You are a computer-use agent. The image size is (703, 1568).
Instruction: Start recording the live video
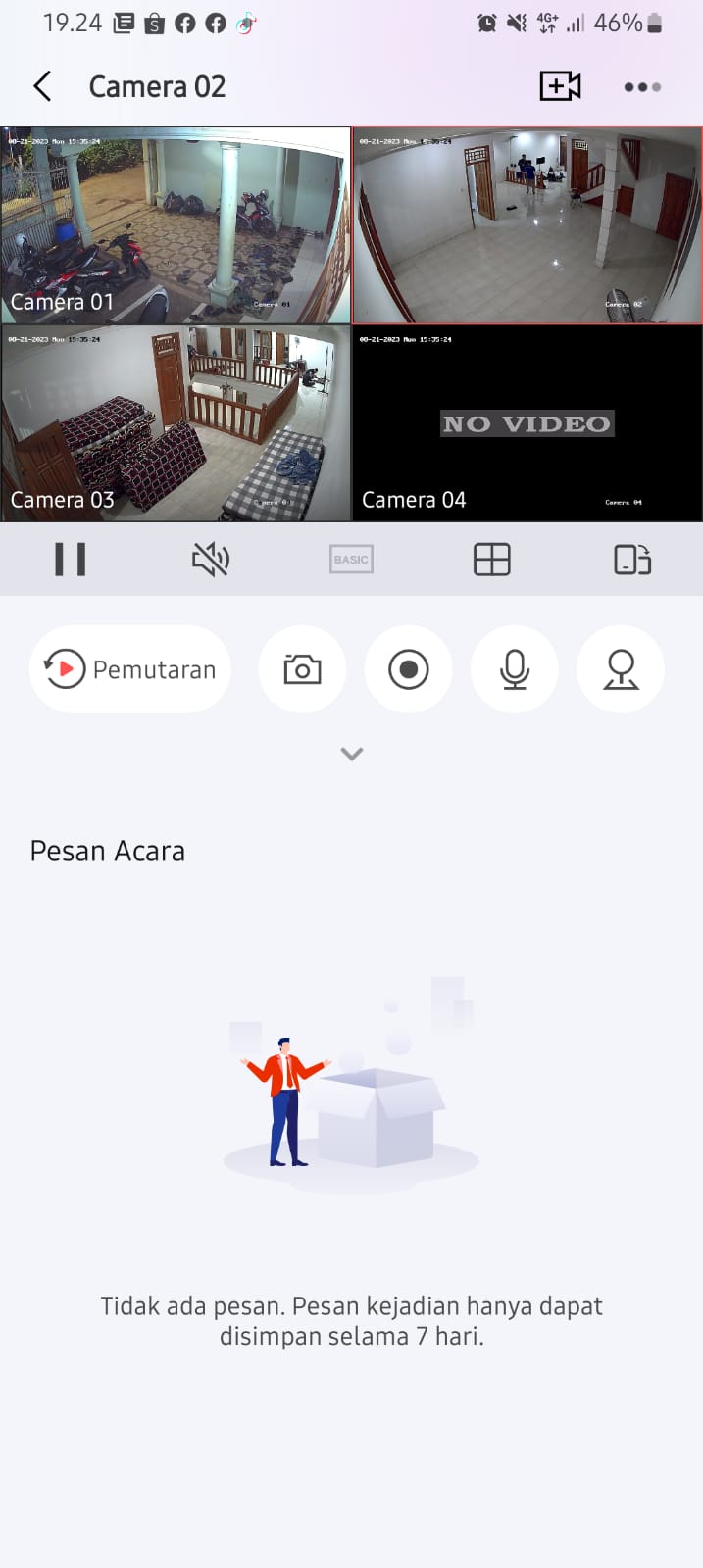click(x=409, y=669)
